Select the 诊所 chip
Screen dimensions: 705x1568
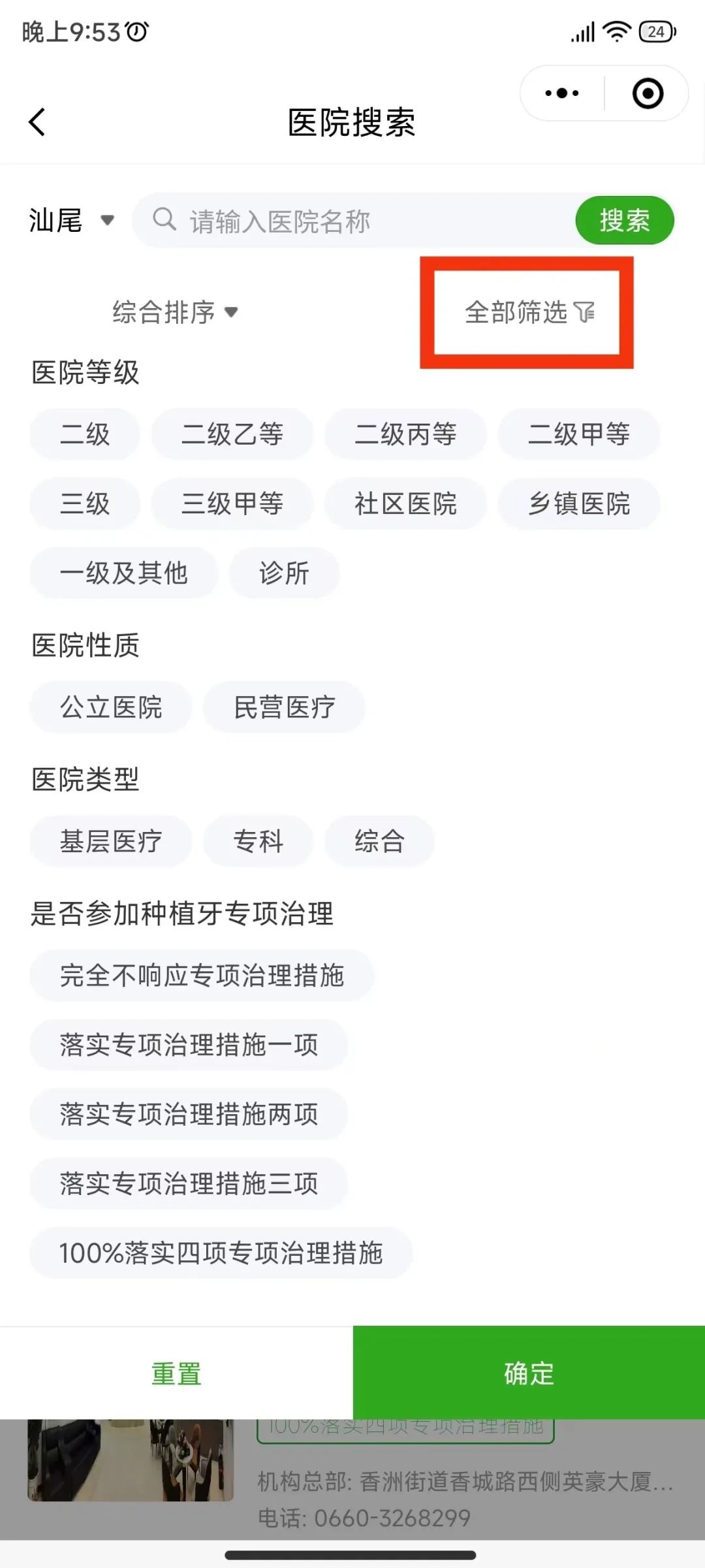(x=284, y=573)
